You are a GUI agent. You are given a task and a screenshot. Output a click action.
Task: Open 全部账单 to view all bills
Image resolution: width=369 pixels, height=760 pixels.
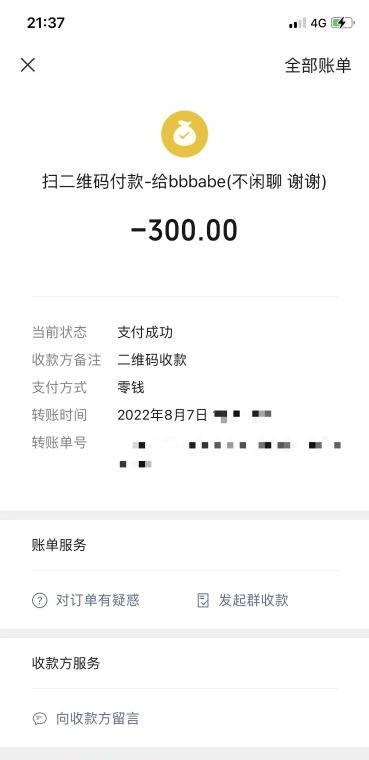click(x=318, y=65)
